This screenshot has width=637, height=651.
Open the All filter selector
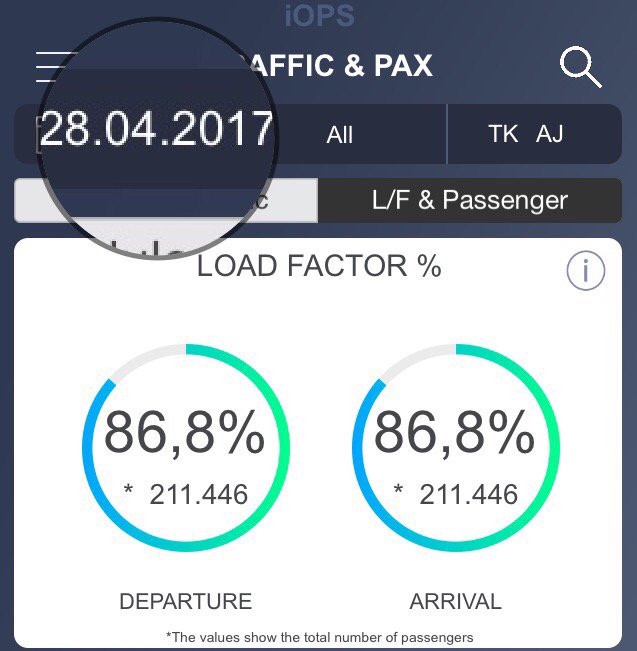(x=340, y=134)
